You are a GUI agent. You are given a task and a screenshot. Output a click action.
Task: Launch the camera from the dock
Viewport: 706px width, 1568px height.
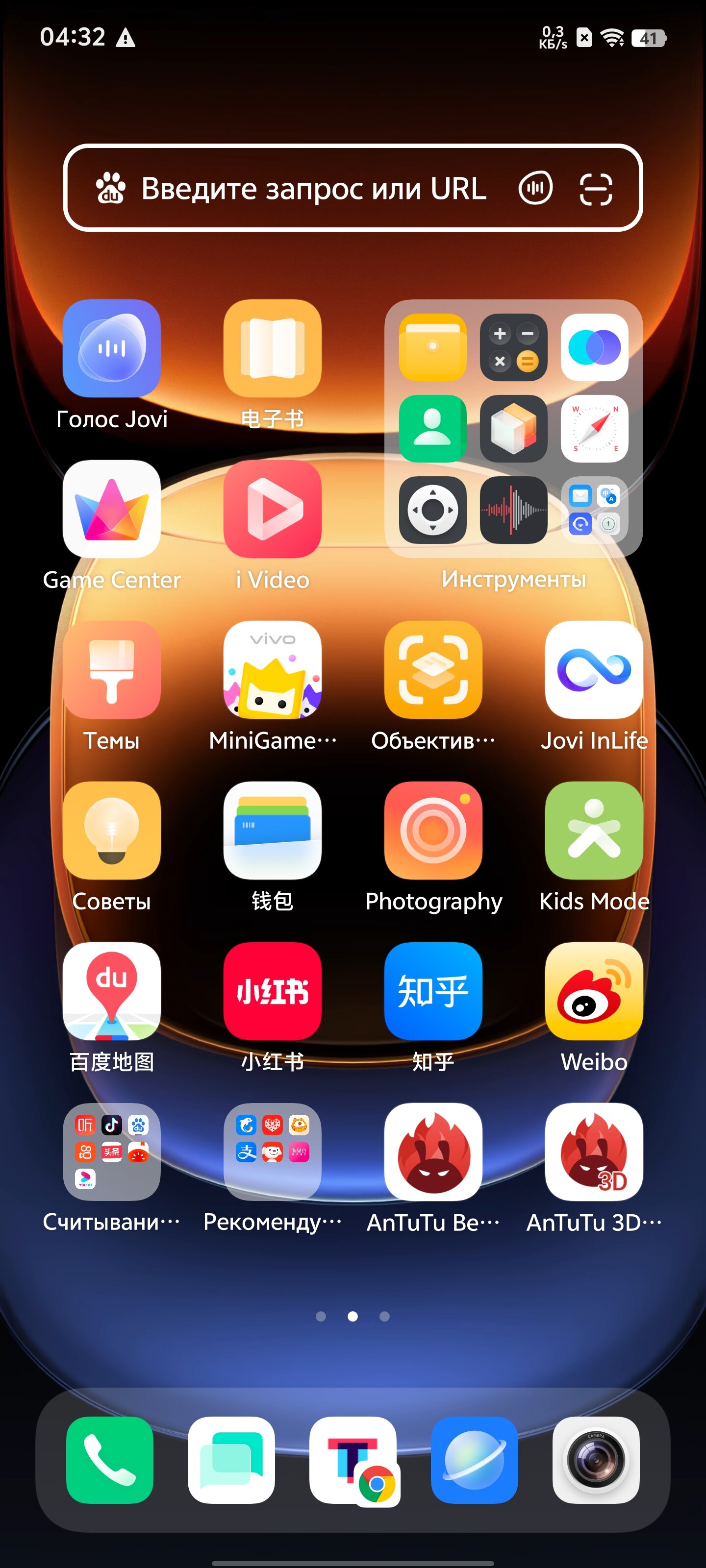click(x=595, y=1460)
